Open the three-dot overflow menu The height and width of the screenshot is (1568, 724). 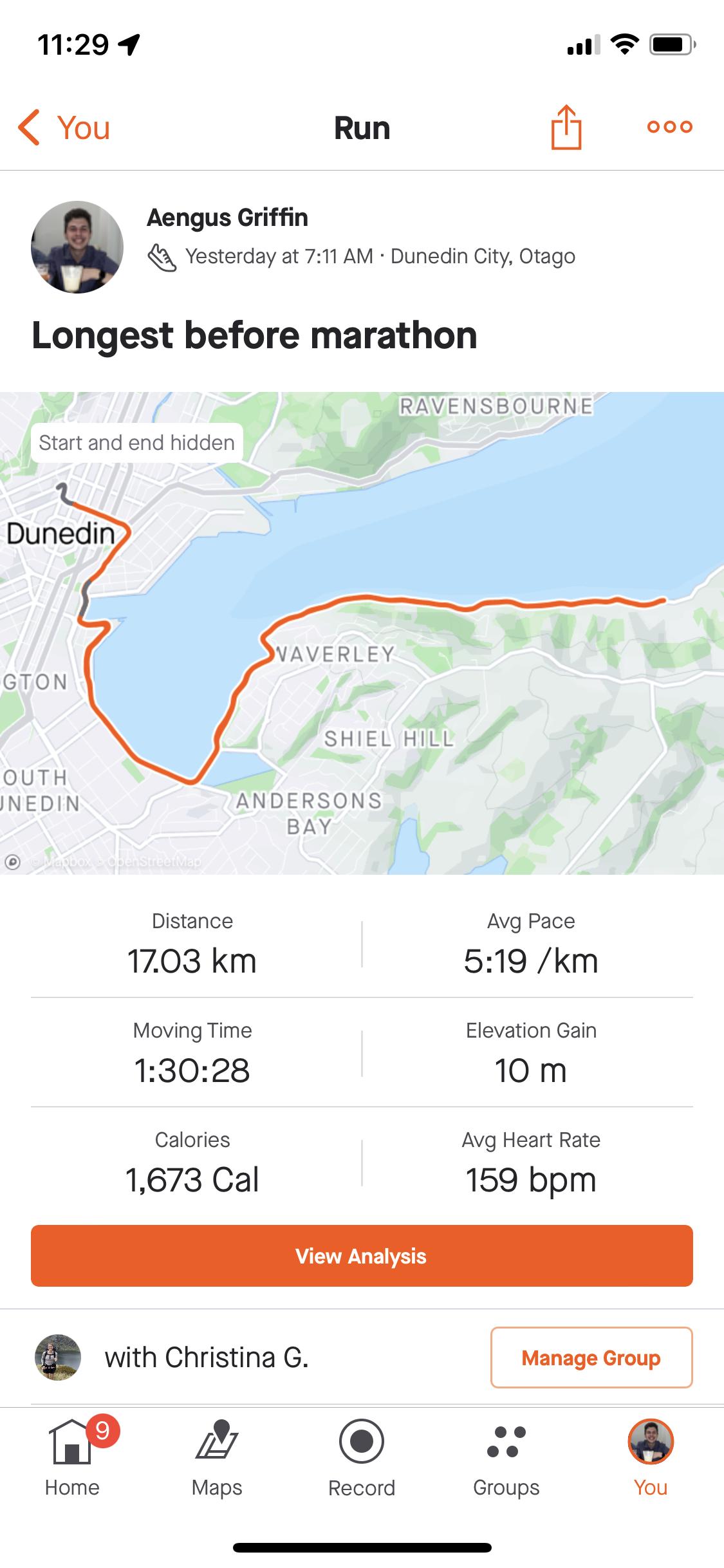pyautogui.click(x=669, y=127)
